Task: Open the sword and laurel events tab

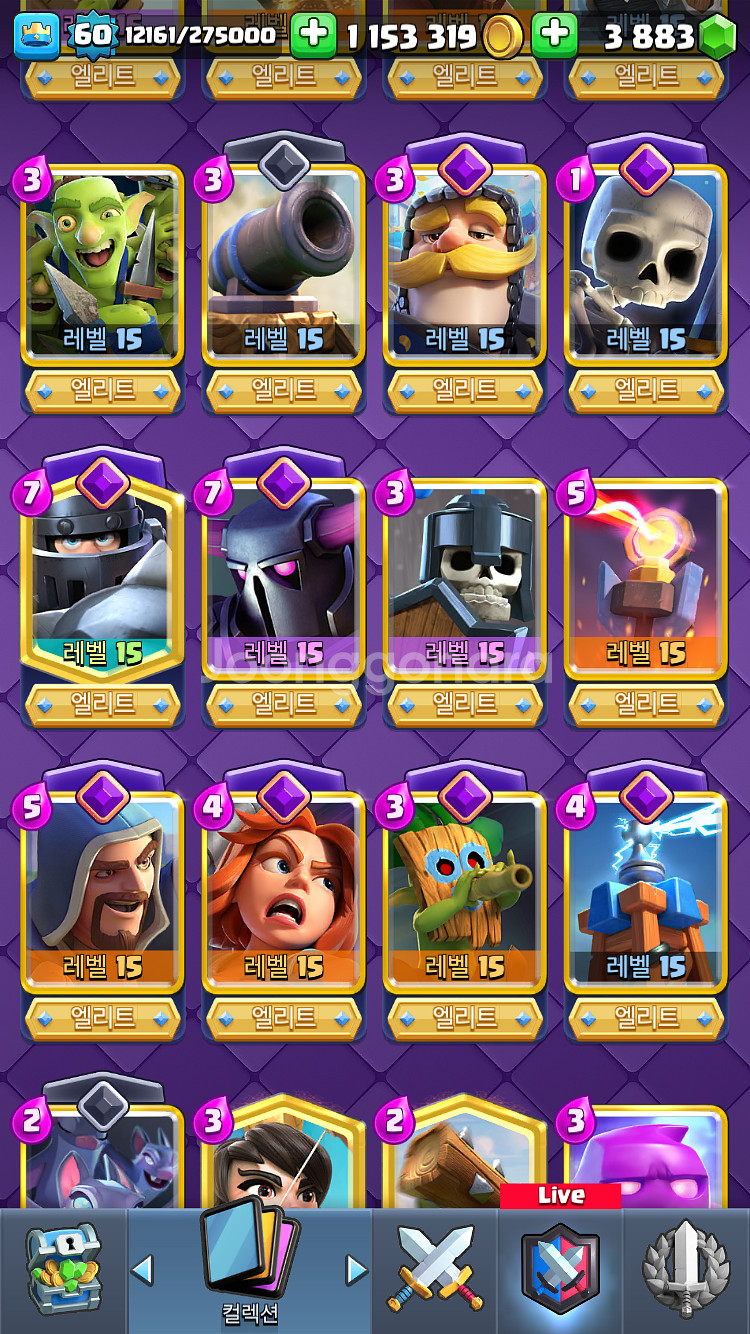Action: coord(686,1270)
